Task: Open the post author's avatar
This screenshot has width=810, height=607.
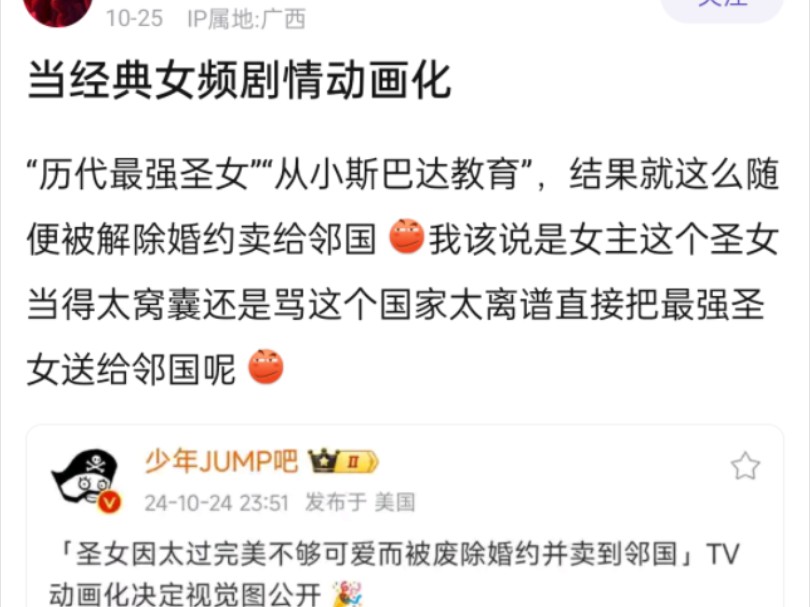Action: tap(57, 10)
